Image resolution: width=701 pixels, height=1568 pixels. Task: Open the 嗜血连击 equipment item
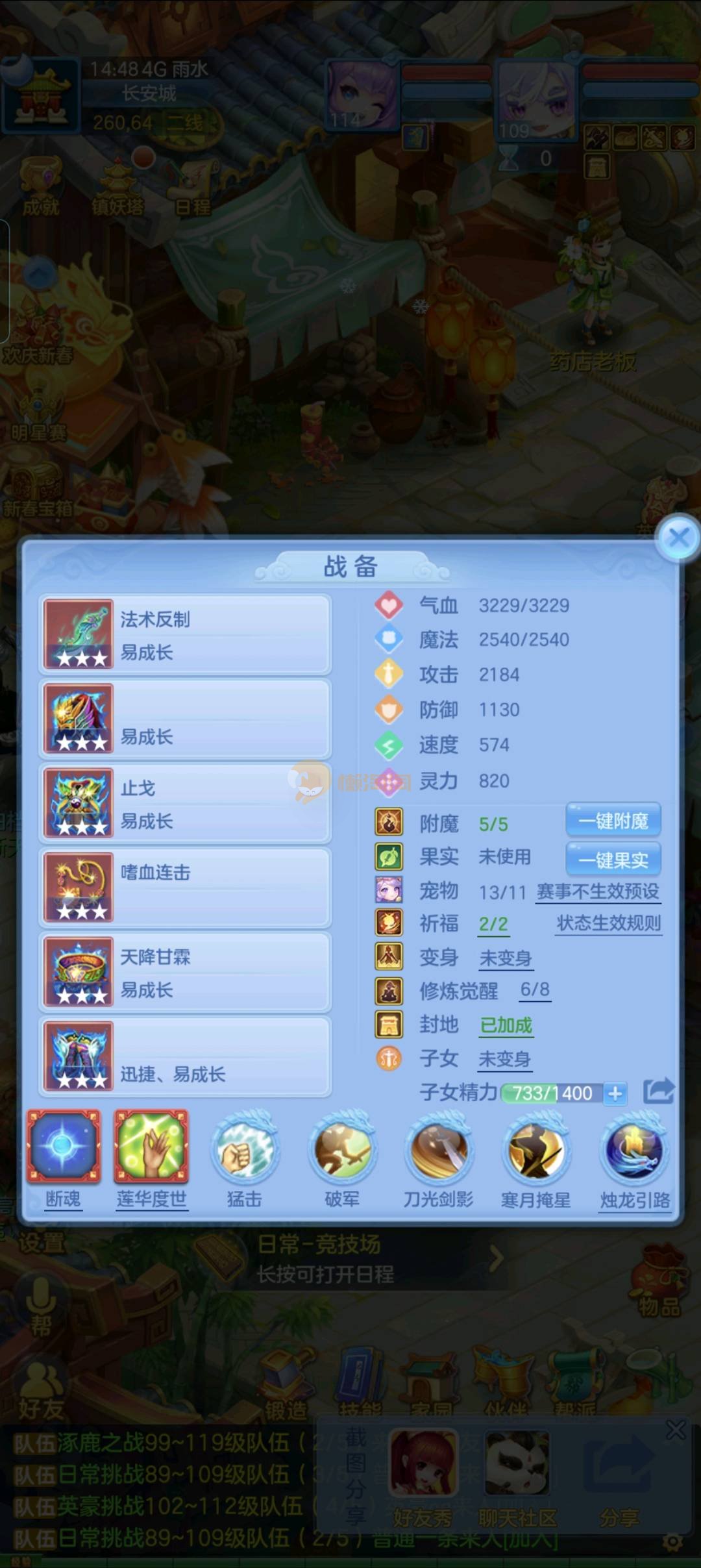point(185,888)
